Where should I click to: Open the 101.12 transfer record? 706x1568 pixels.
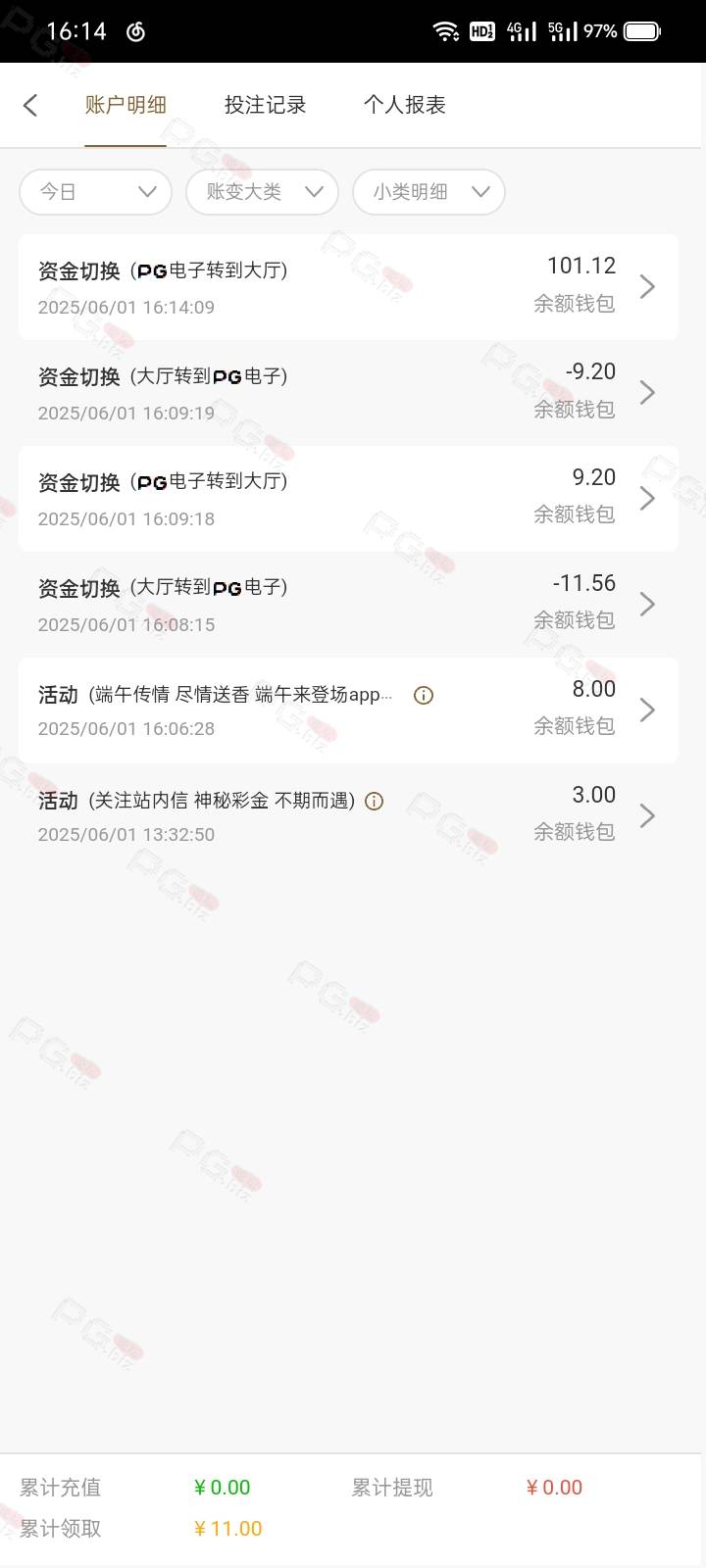point(348,286)
